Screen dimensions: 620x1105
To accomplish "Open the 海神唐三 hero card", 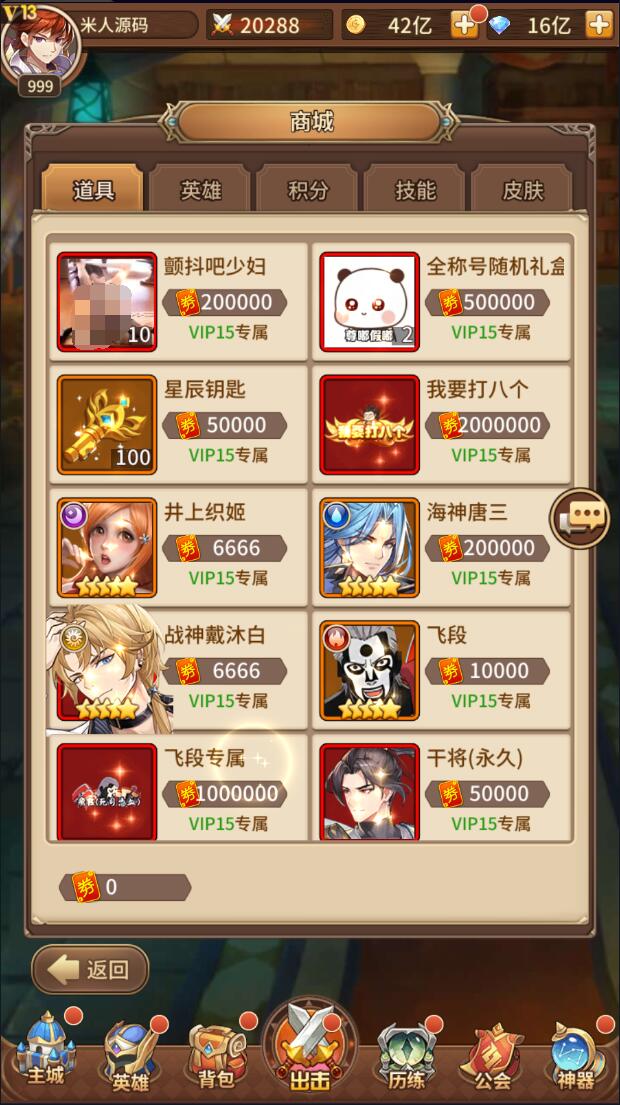I will (441, 546).
